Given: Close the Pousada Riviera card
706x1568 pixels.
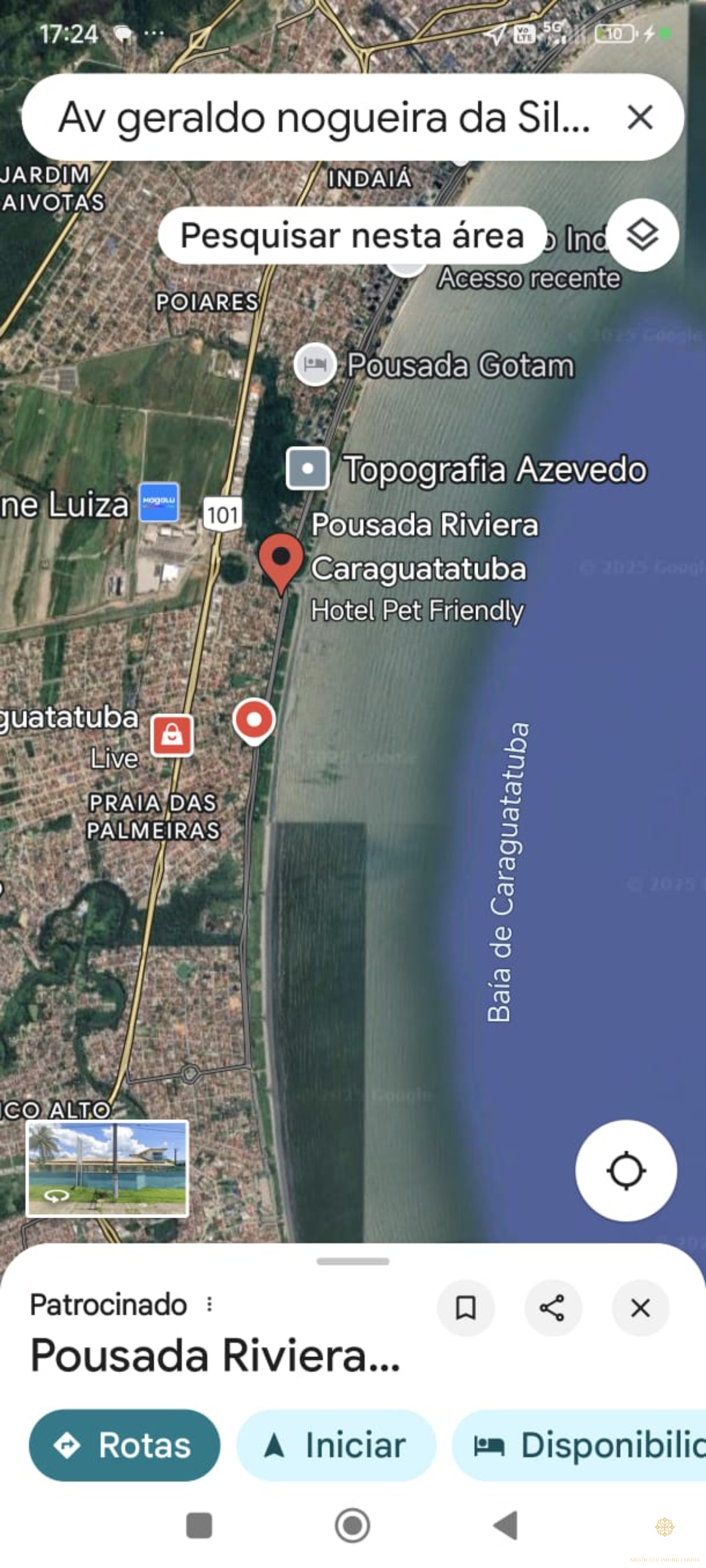Looking at the screenshot, I should [640, 1308].
